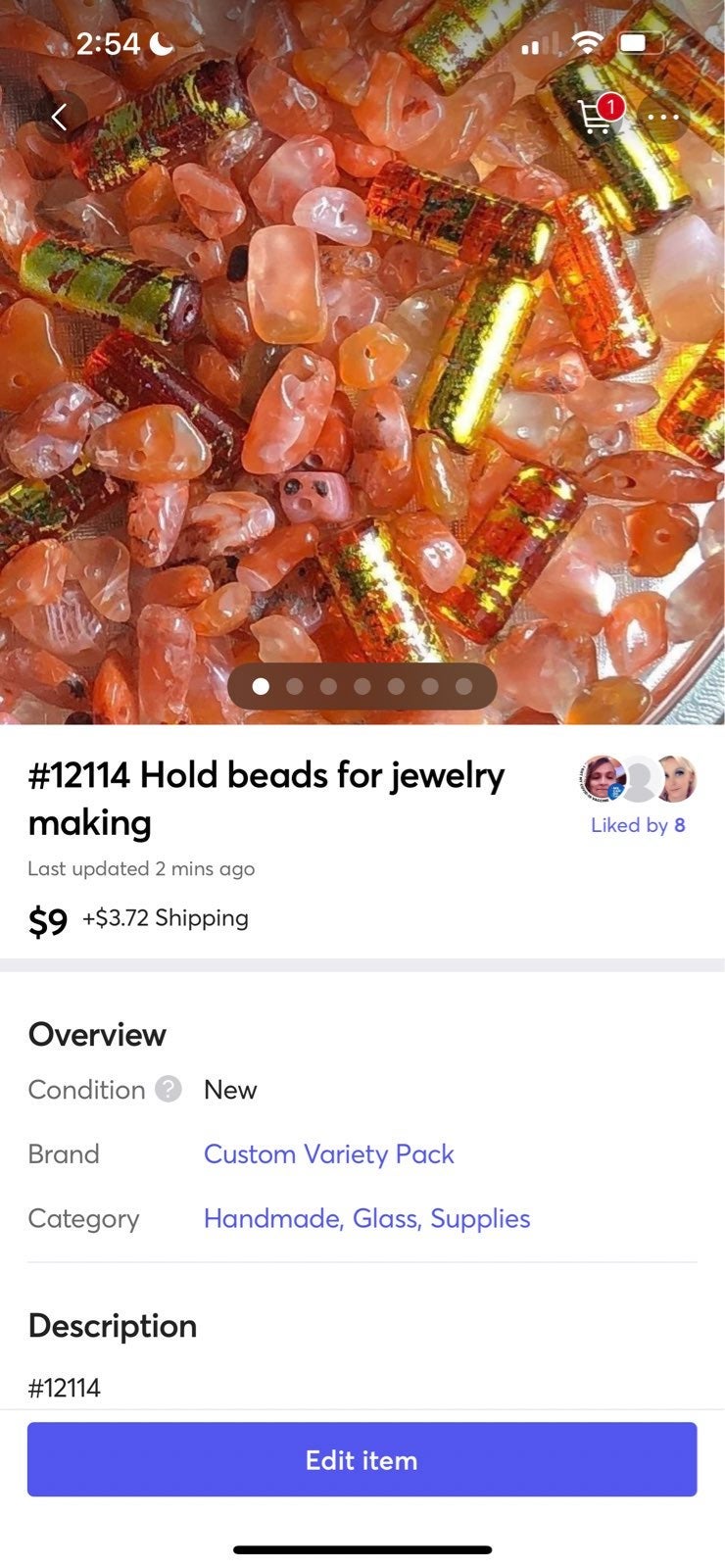Go back using the arrow icon

[x=60, y=117]
